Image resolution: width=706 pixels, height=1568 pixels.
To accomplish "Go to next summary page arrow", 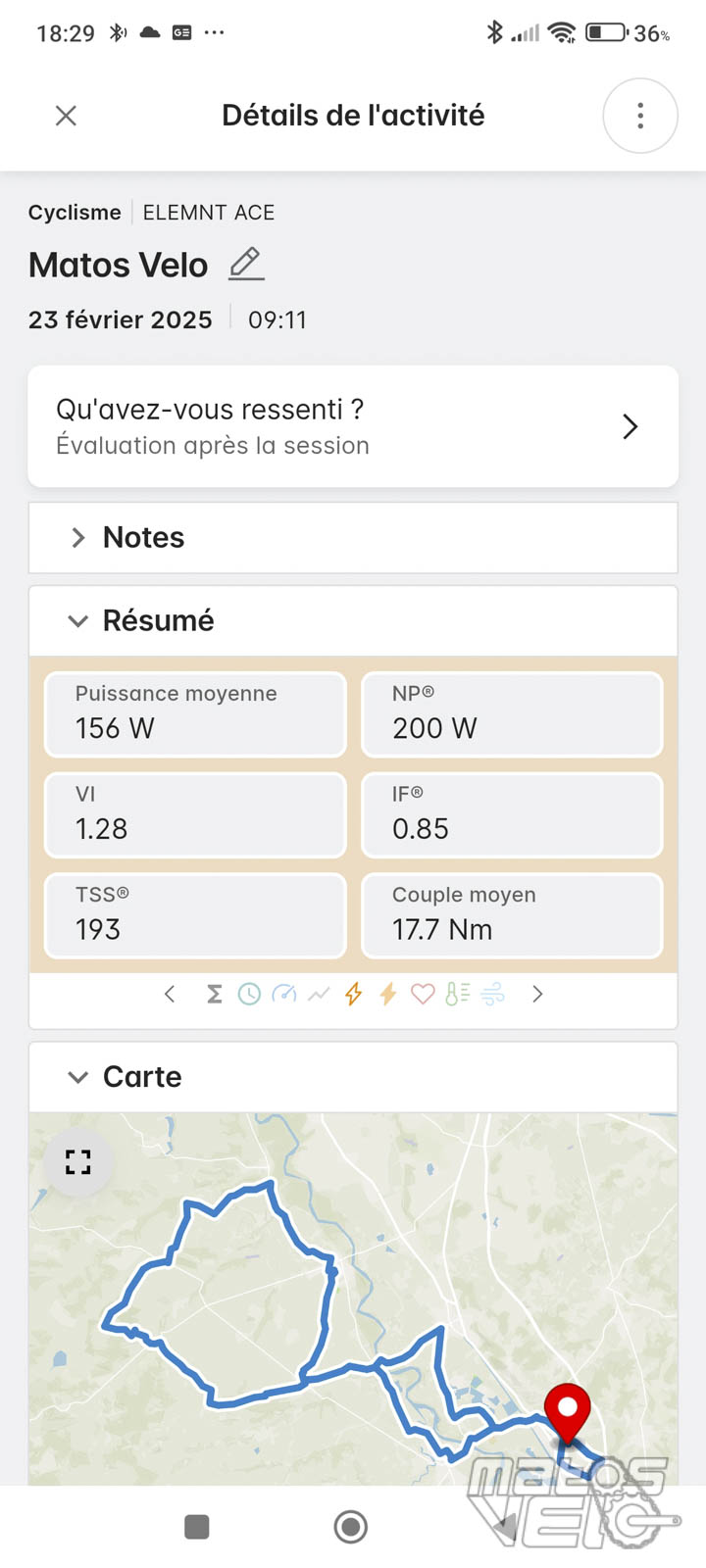I will point(537,994).
